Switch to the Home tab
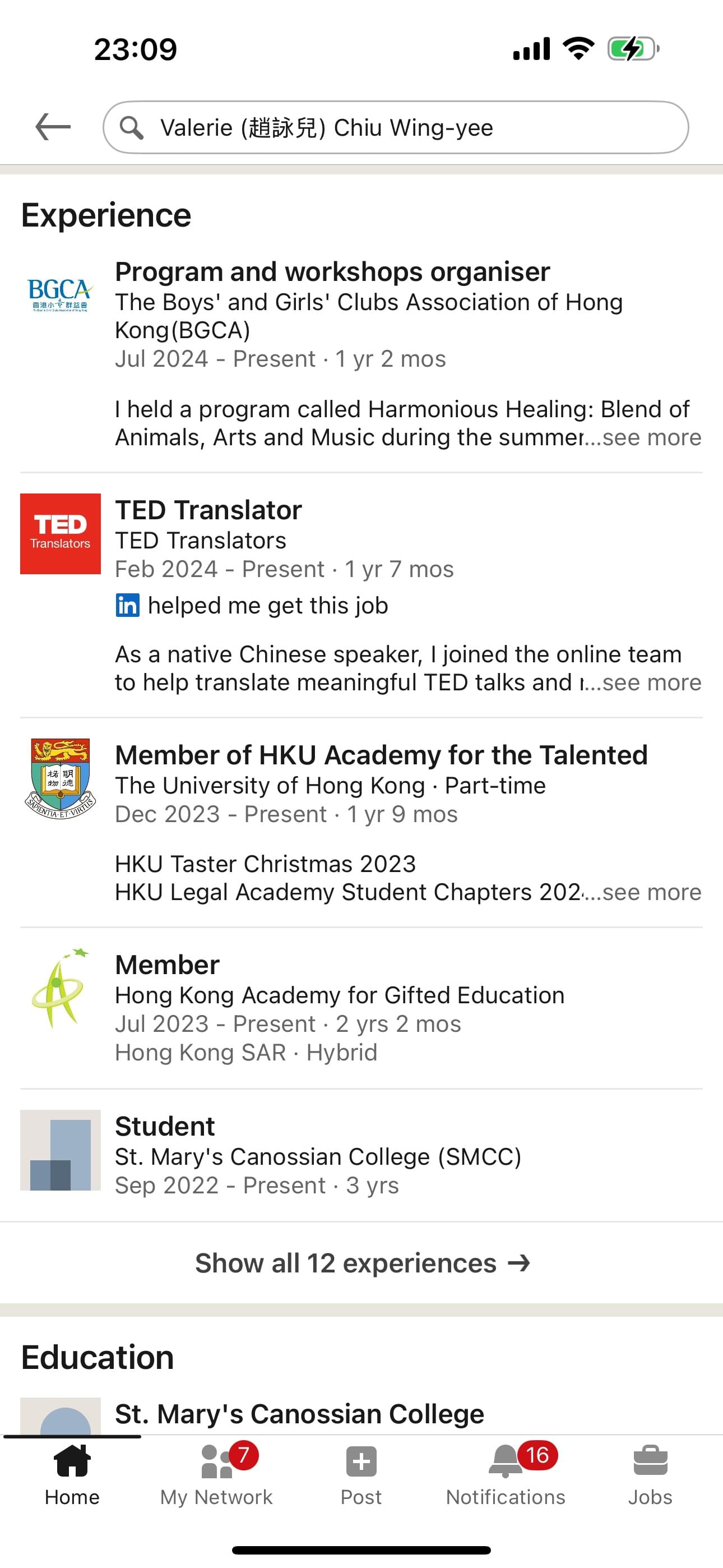 click(72, 1475)
